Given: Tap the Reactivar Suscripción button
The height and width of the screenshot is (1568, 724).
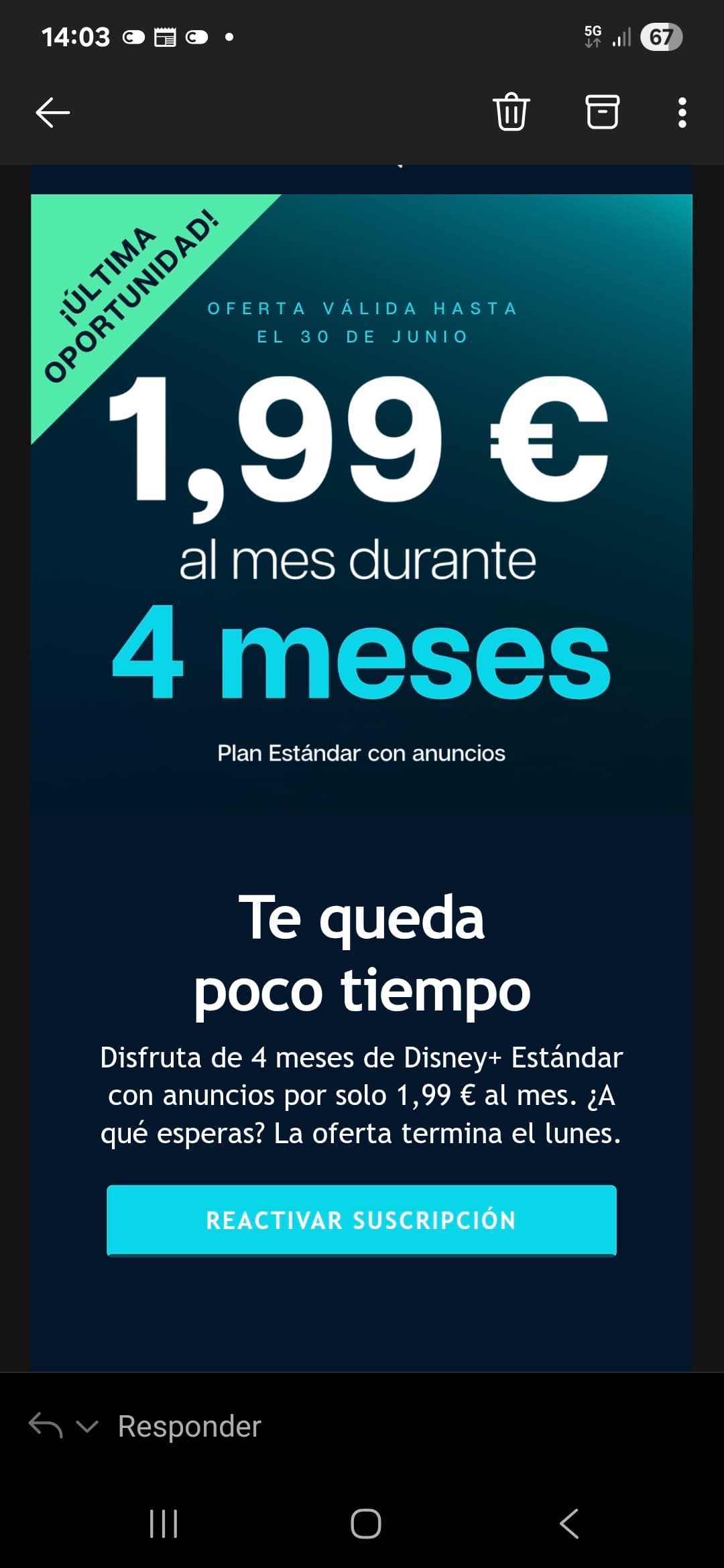Looking at the screenshot, I should (x=361, y=1220).
